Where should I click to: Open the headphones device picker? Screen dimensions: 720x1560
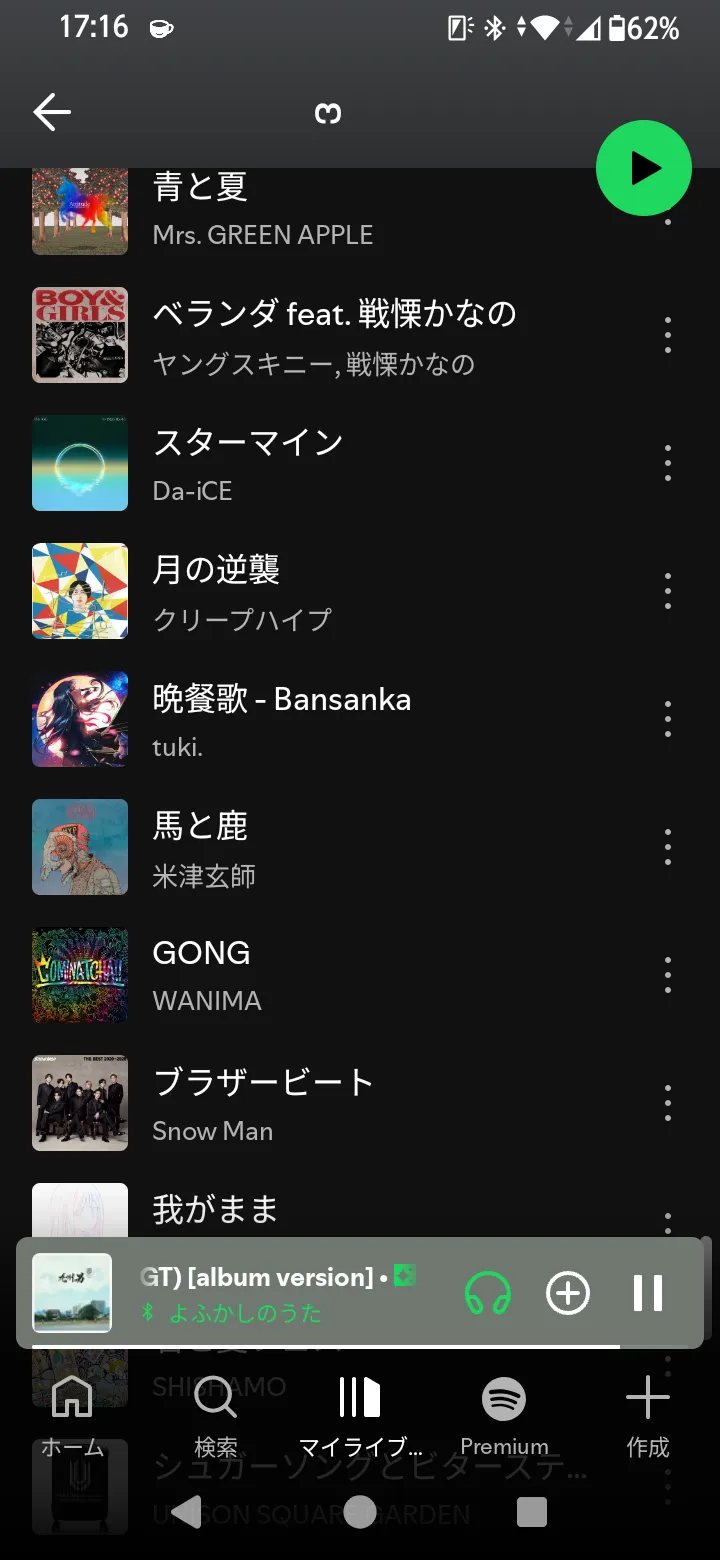(488, 1293)
